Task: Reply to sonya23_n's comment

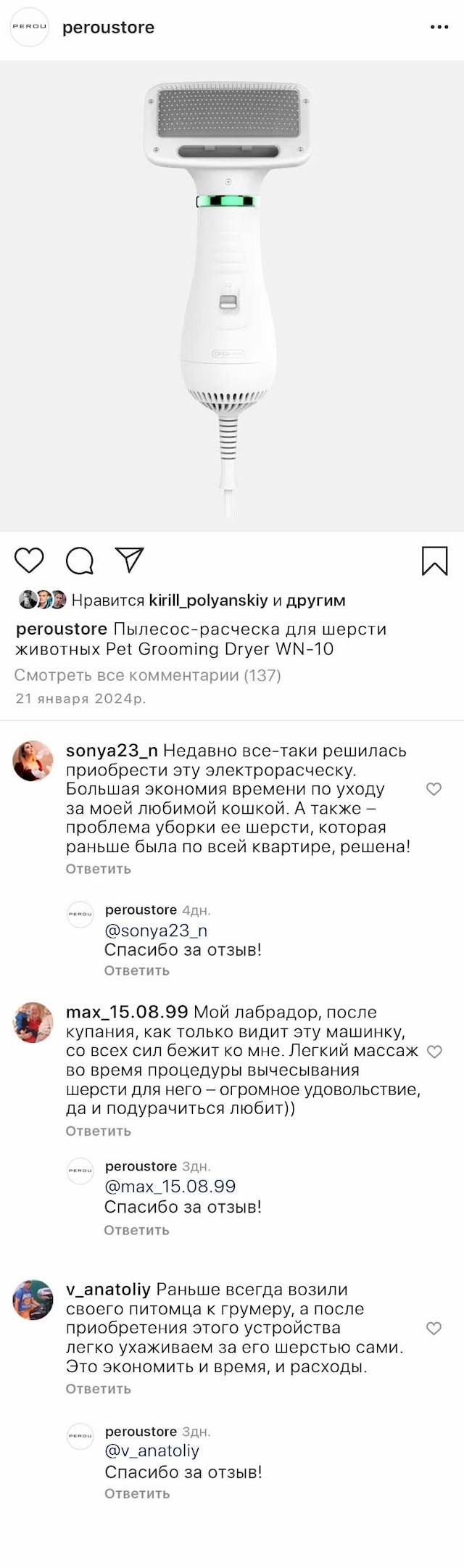Action: 99,869
